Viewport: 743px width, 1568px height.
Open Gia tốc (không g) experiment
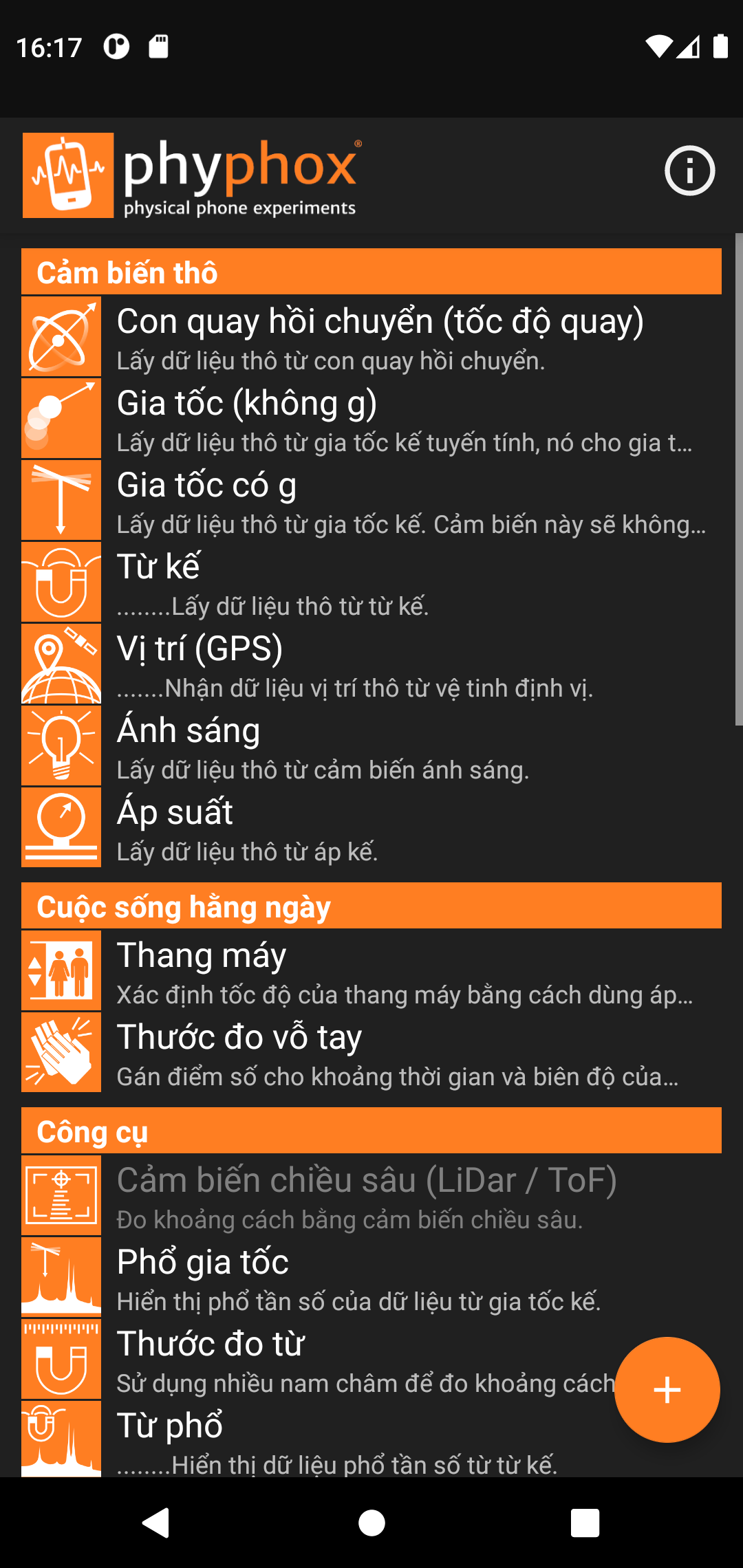(x=371, y=419)
